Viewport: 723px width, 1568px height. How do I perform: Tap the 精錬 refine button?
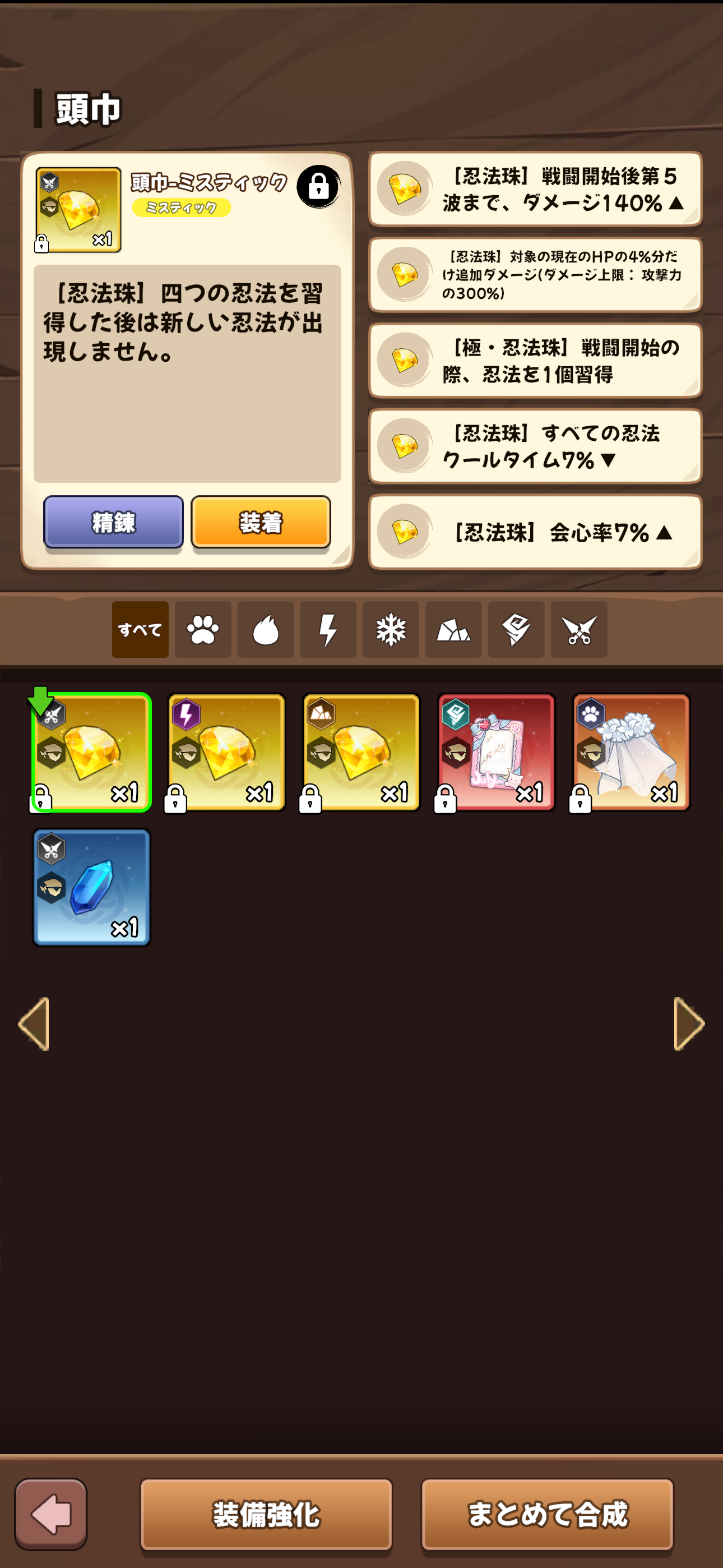pos(113,522)
